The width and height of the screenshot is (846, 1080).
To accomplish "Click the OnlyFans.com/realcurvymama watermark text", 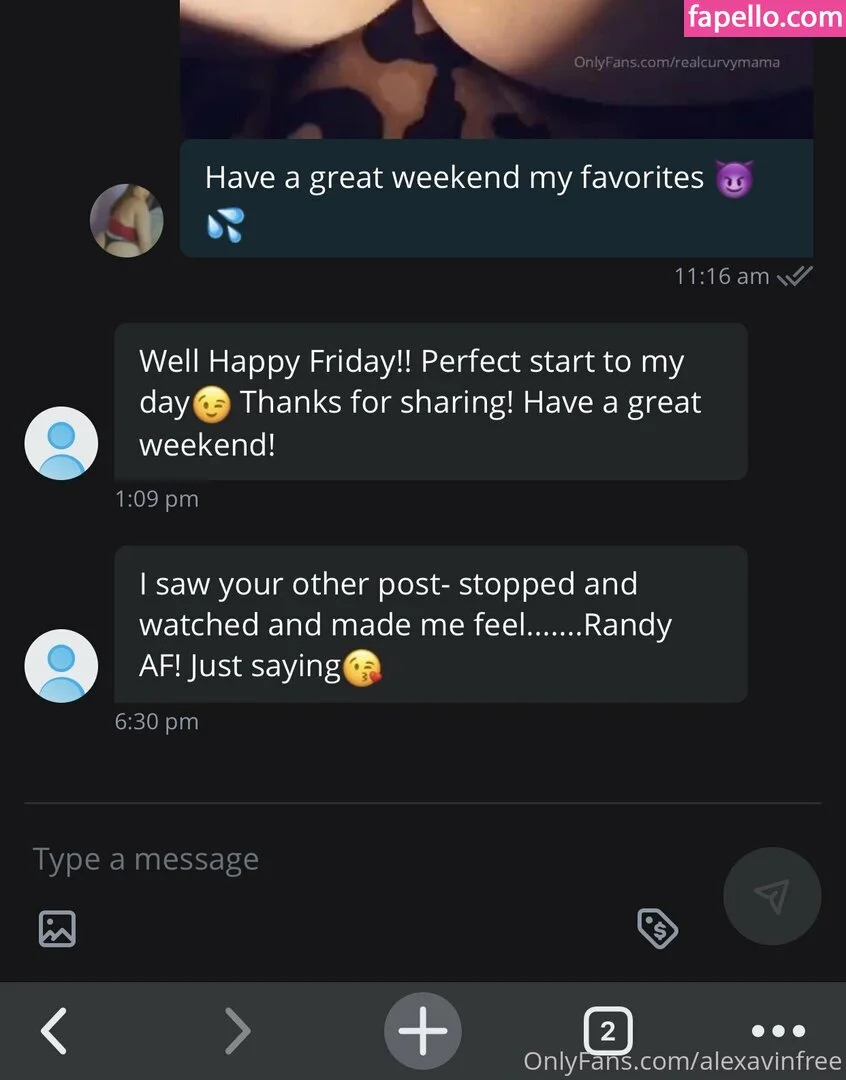I will pyautogui.click(x=677, y=62).
